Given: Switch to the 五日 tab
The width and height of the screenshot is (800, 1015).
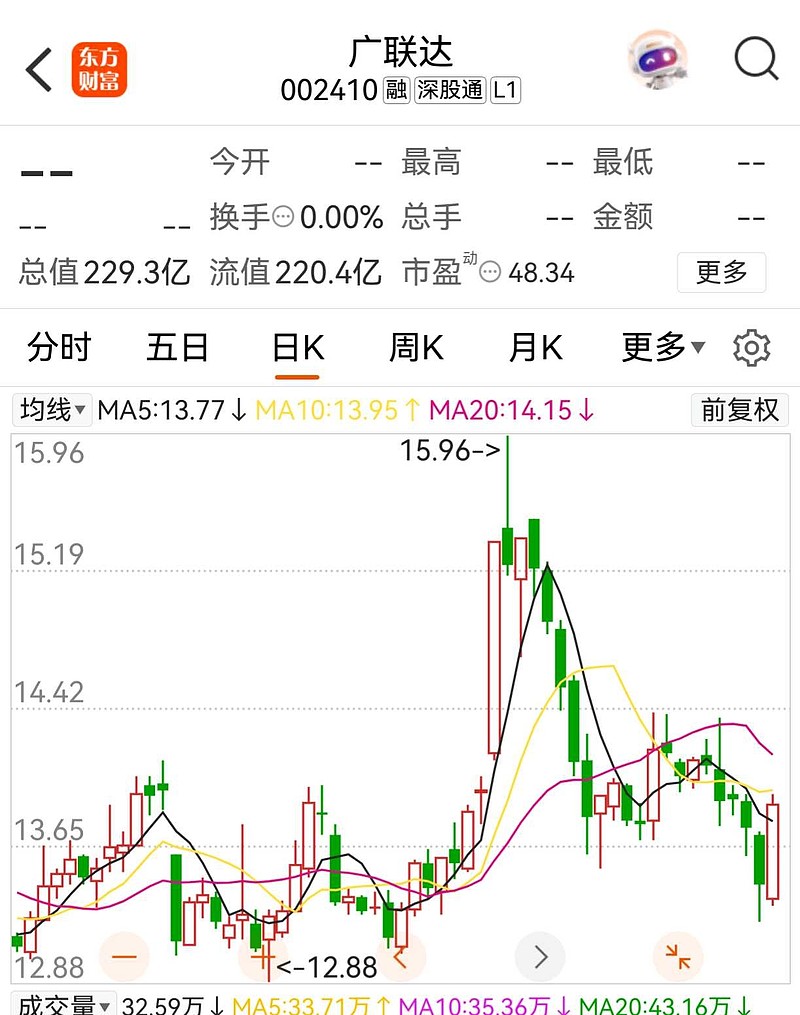Looking at the screenshot, I should tap(177, 348).
